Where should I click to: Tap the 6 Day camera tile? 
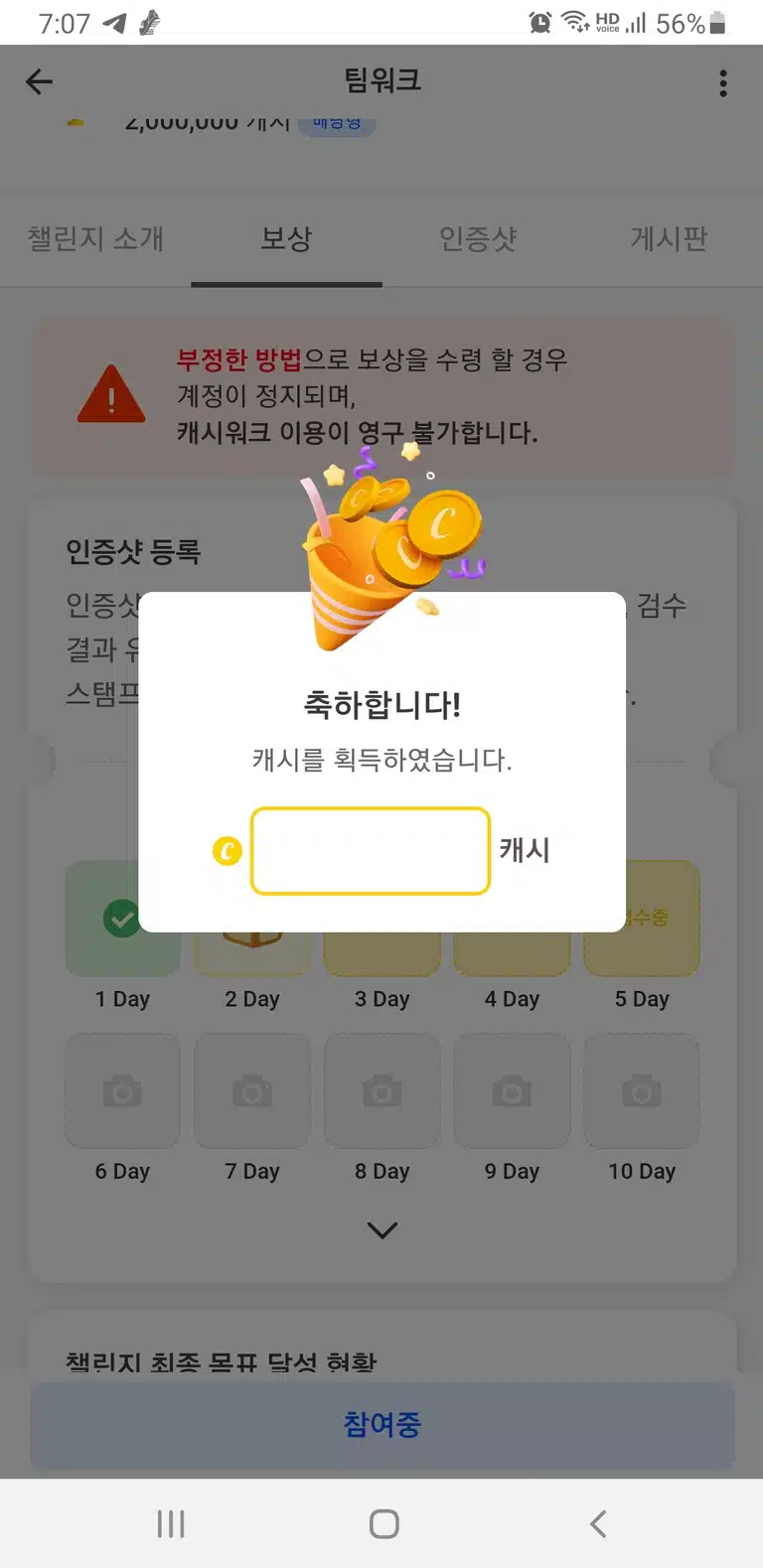pos(122,1091)
